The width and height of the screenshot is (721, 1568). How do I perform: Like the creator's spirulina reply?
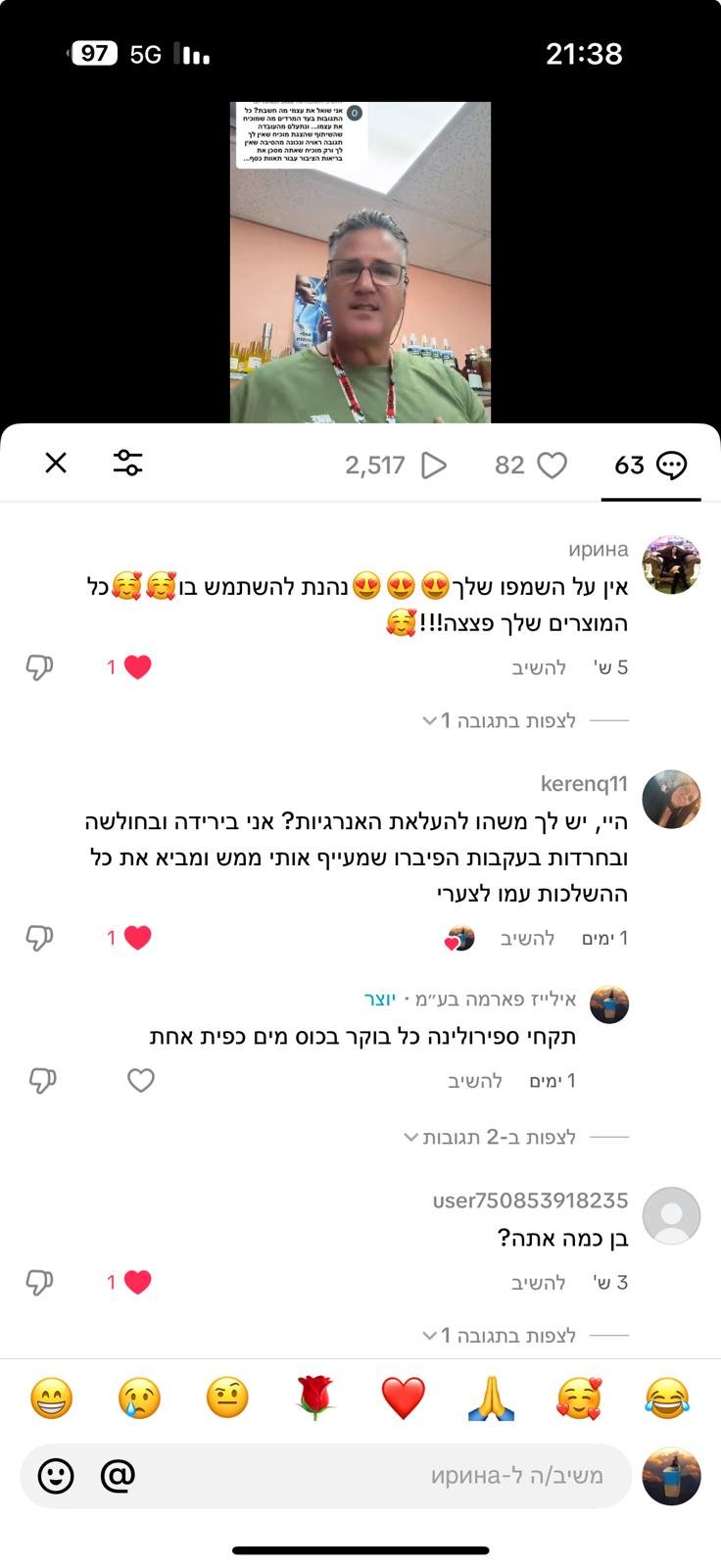point(141,1080)
